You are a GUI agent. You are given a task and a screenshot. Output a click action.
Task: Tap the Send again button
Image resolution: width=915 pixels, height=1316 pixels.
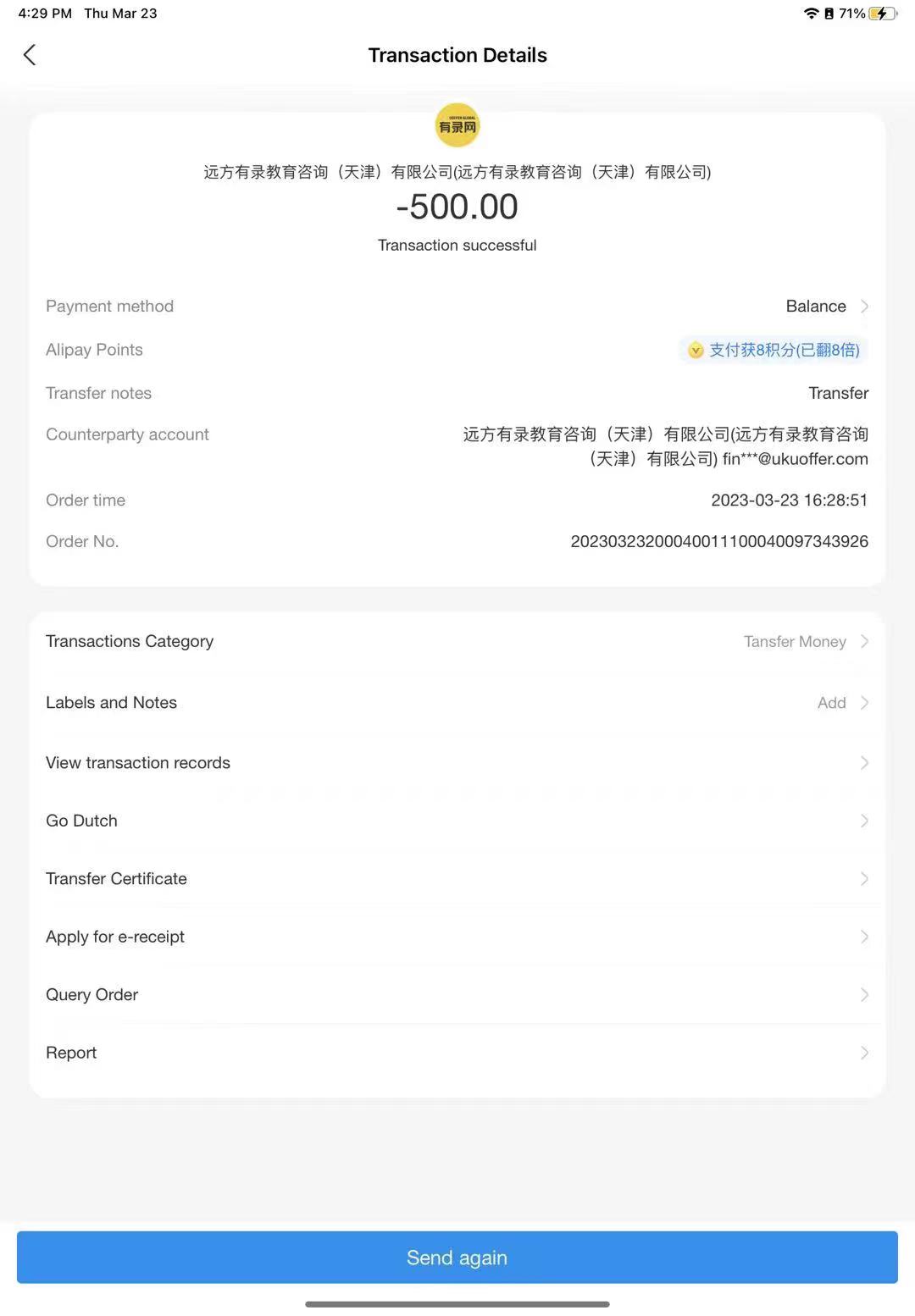coord(457,1258)
